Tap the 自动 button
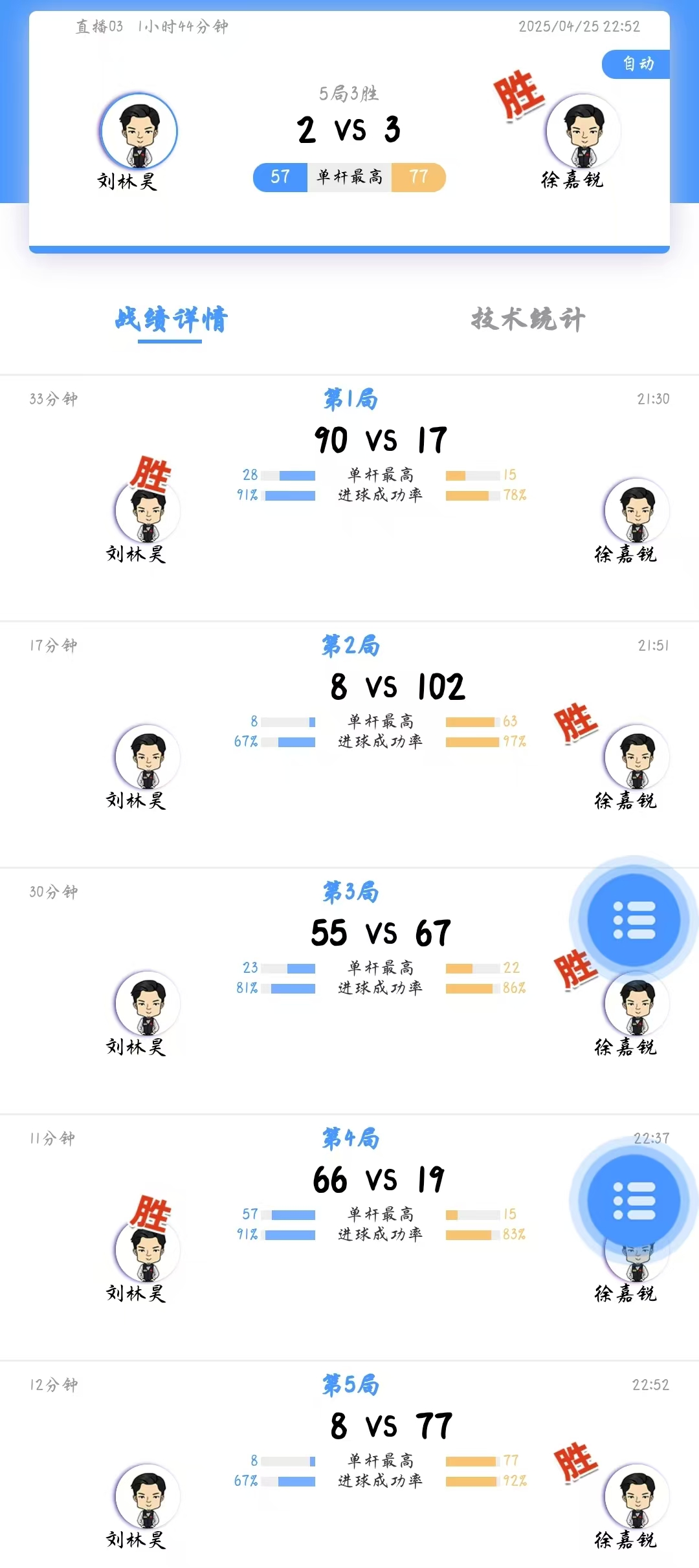Screen dimensions: 699x1568 [x=637, y=64]
